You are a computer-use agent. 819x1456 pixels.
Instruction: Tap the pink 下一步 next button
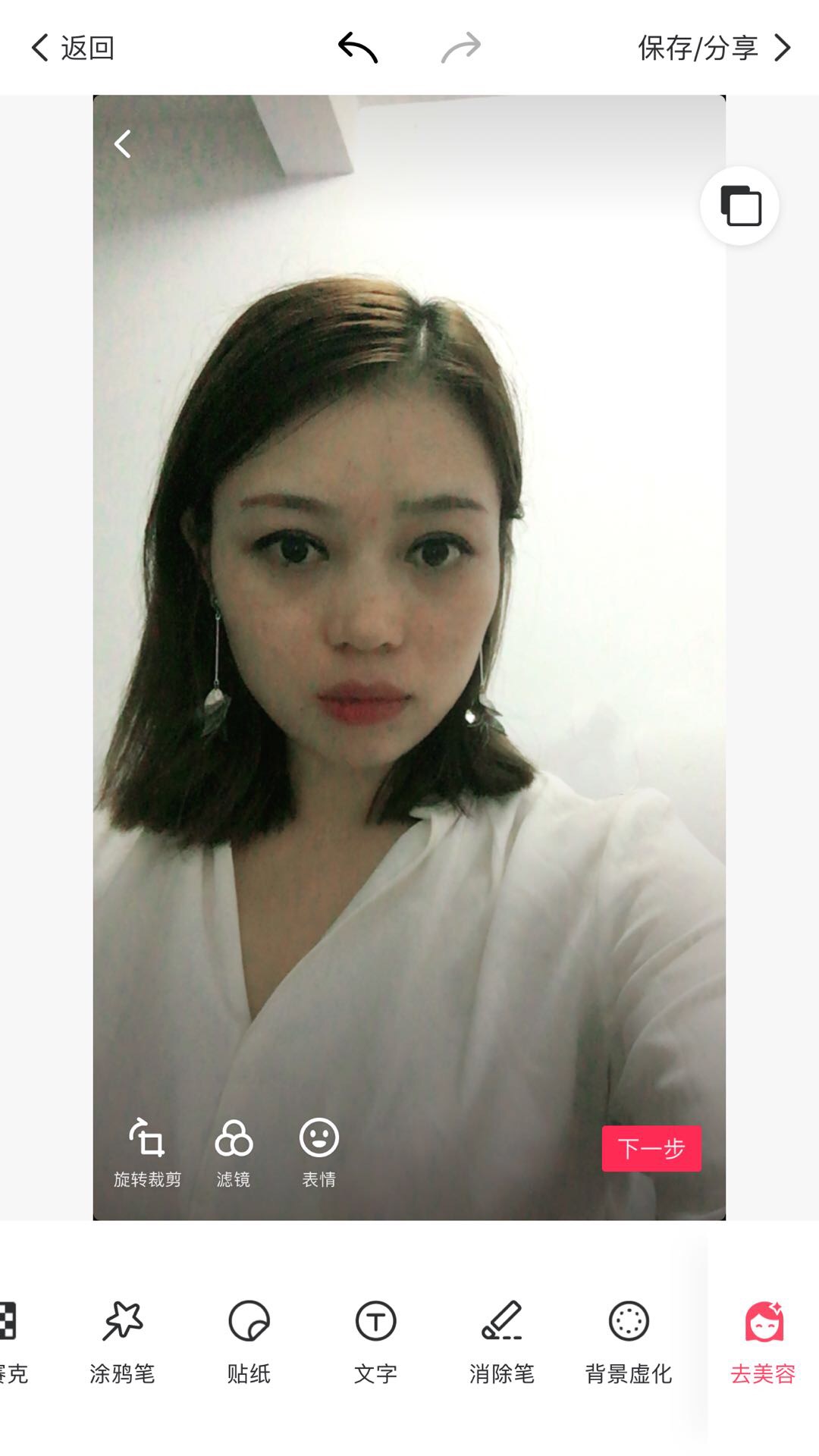pyautogui.click(x=652, y=1148)
